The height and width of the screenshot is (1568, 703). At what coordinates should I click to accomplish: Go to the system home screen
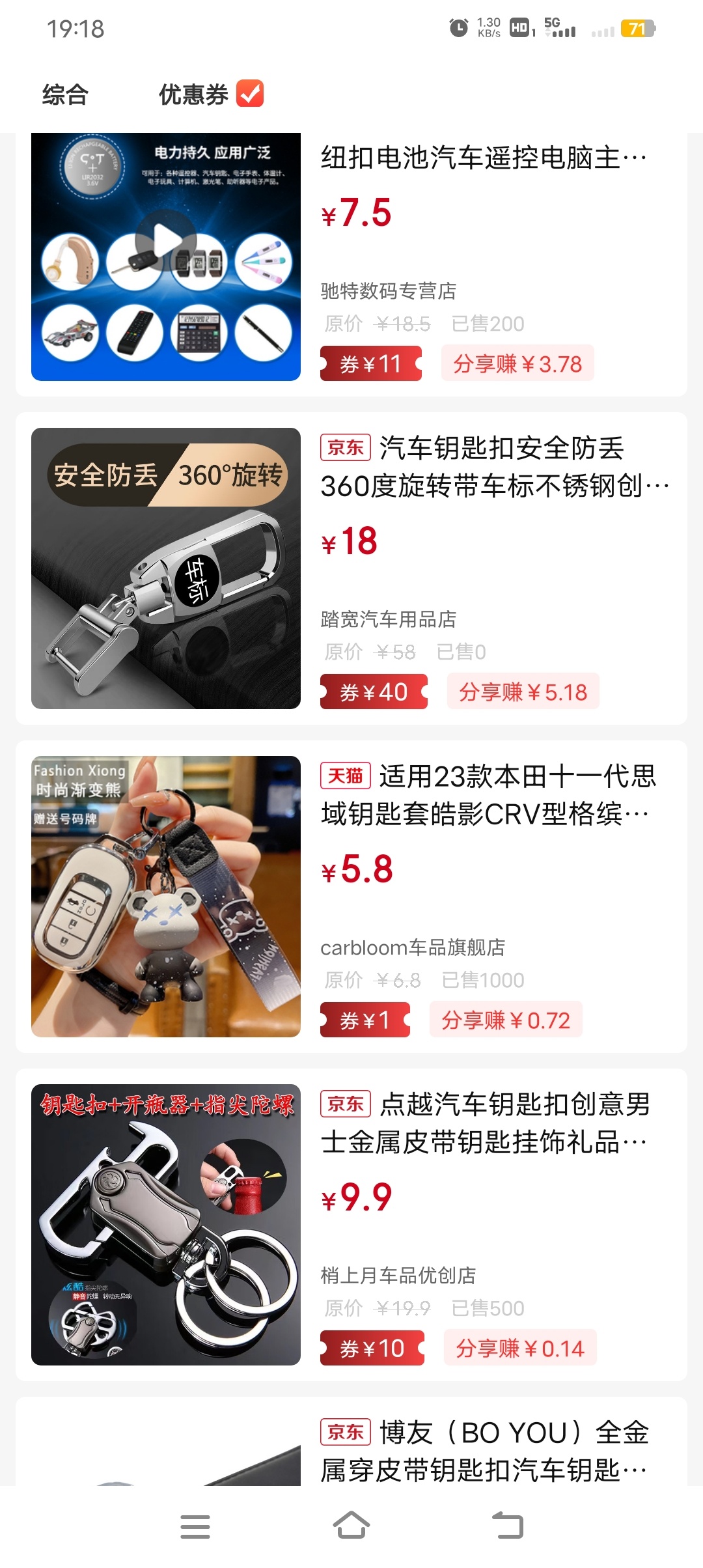(x=351, y=1526)
